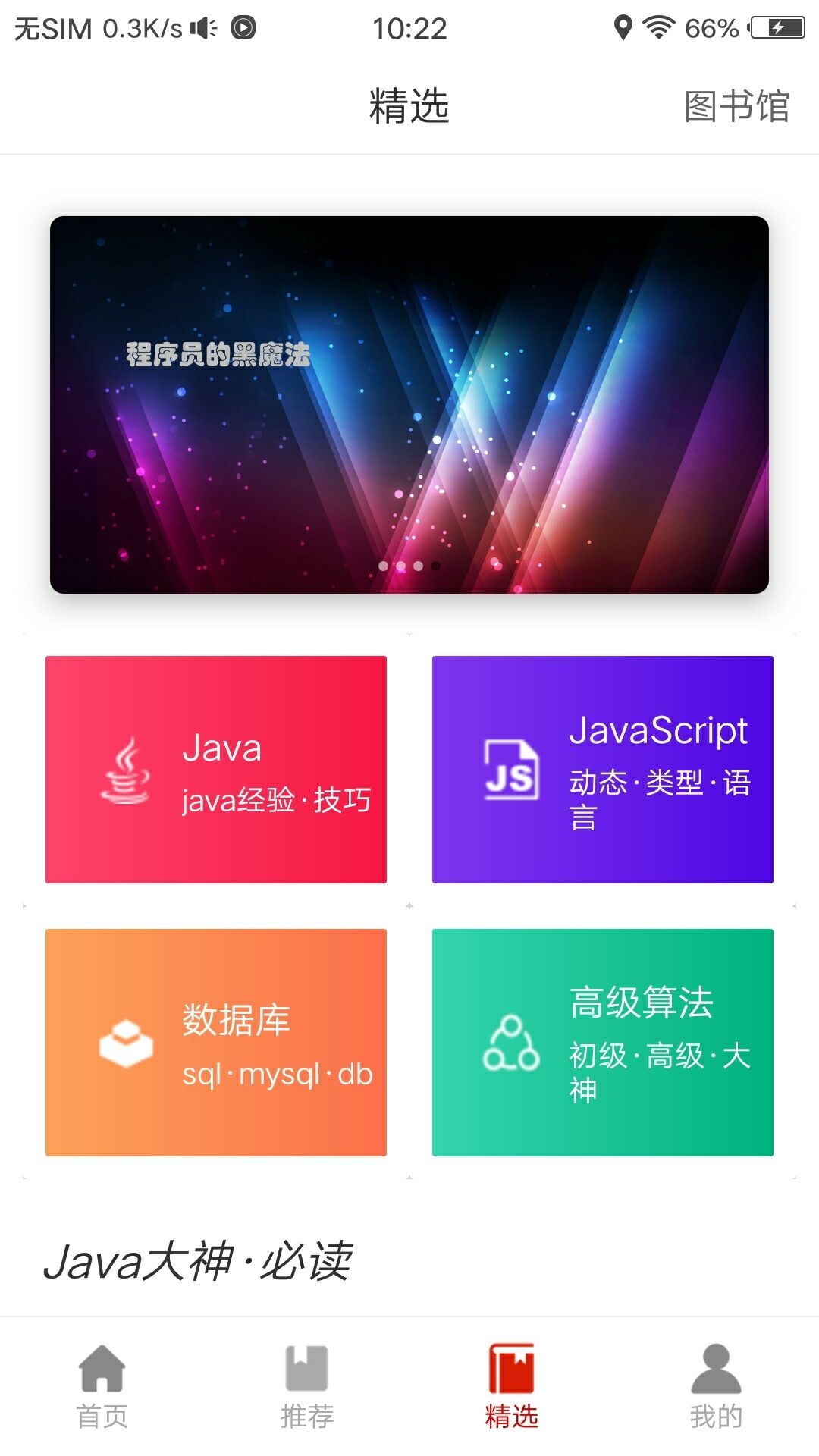The width and height of the screenshot is (819, 1456).
Task: Open the JavaScript category card
Action: [603, 770]
